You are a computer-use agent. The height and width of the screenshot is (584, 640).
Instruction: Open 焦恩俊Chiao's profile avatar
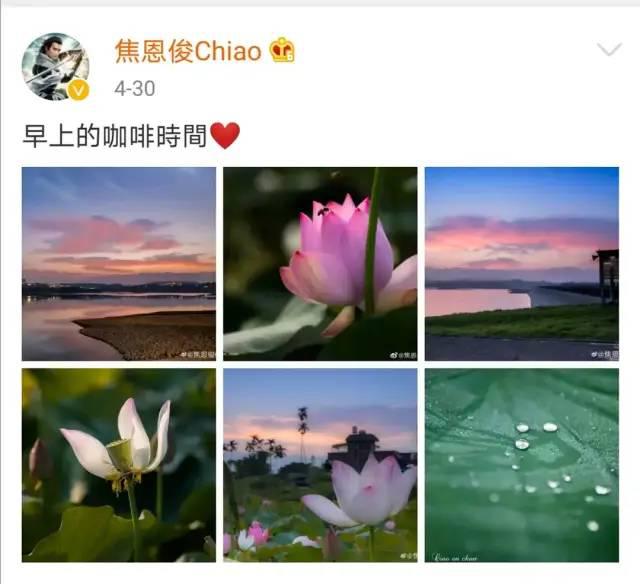(56, 66)
